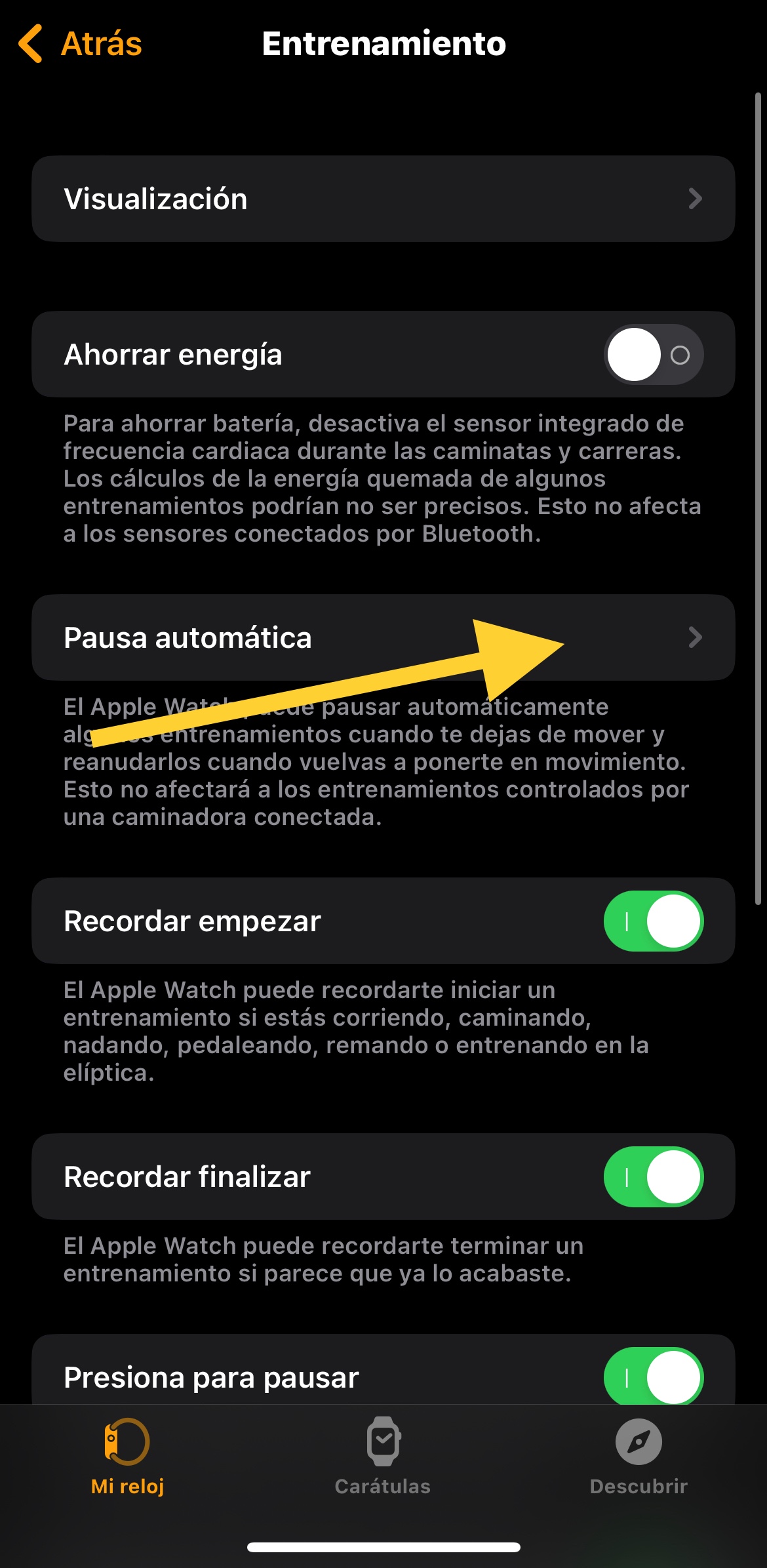Switch to the Mi reloj tab

127,1455
